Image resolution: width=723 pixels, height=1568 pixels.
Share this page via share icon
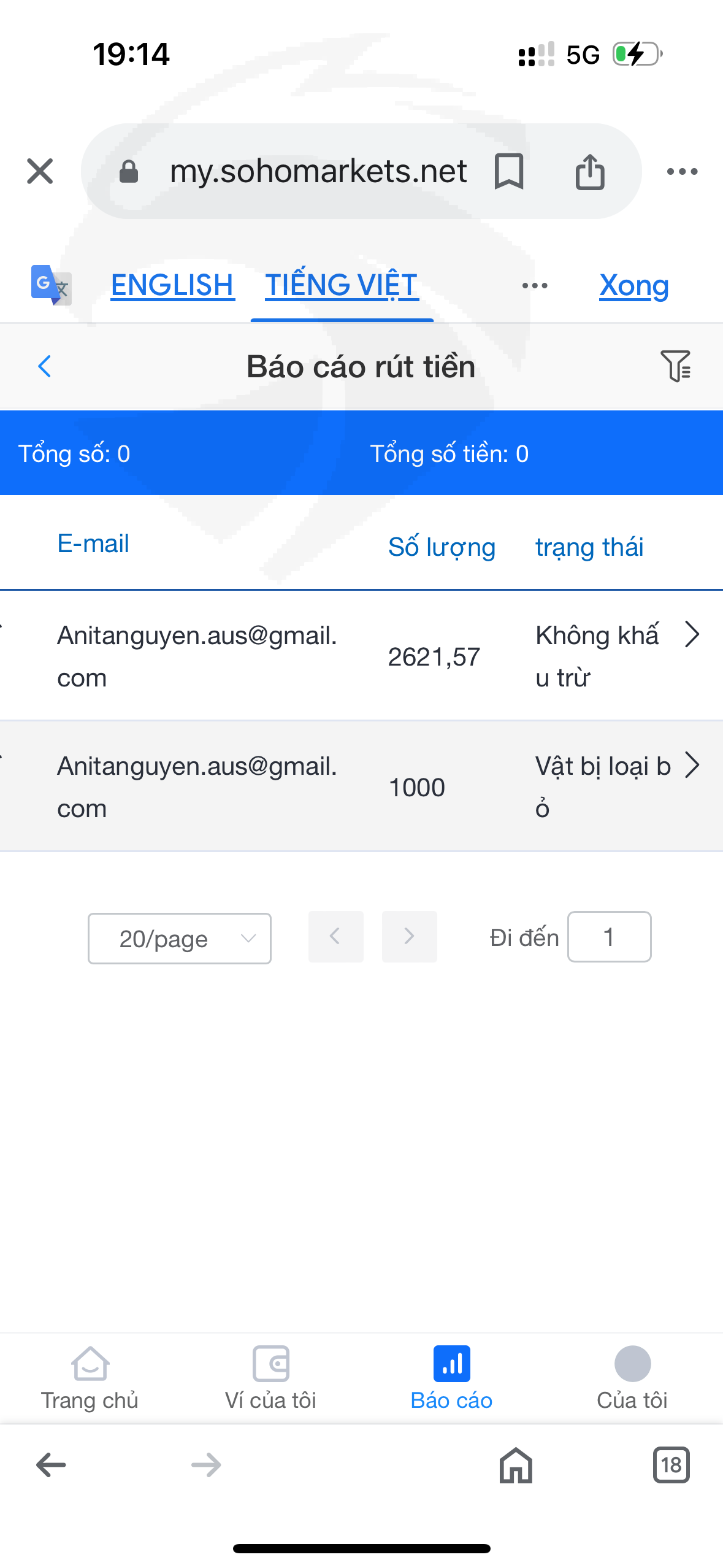pos(590,171)
